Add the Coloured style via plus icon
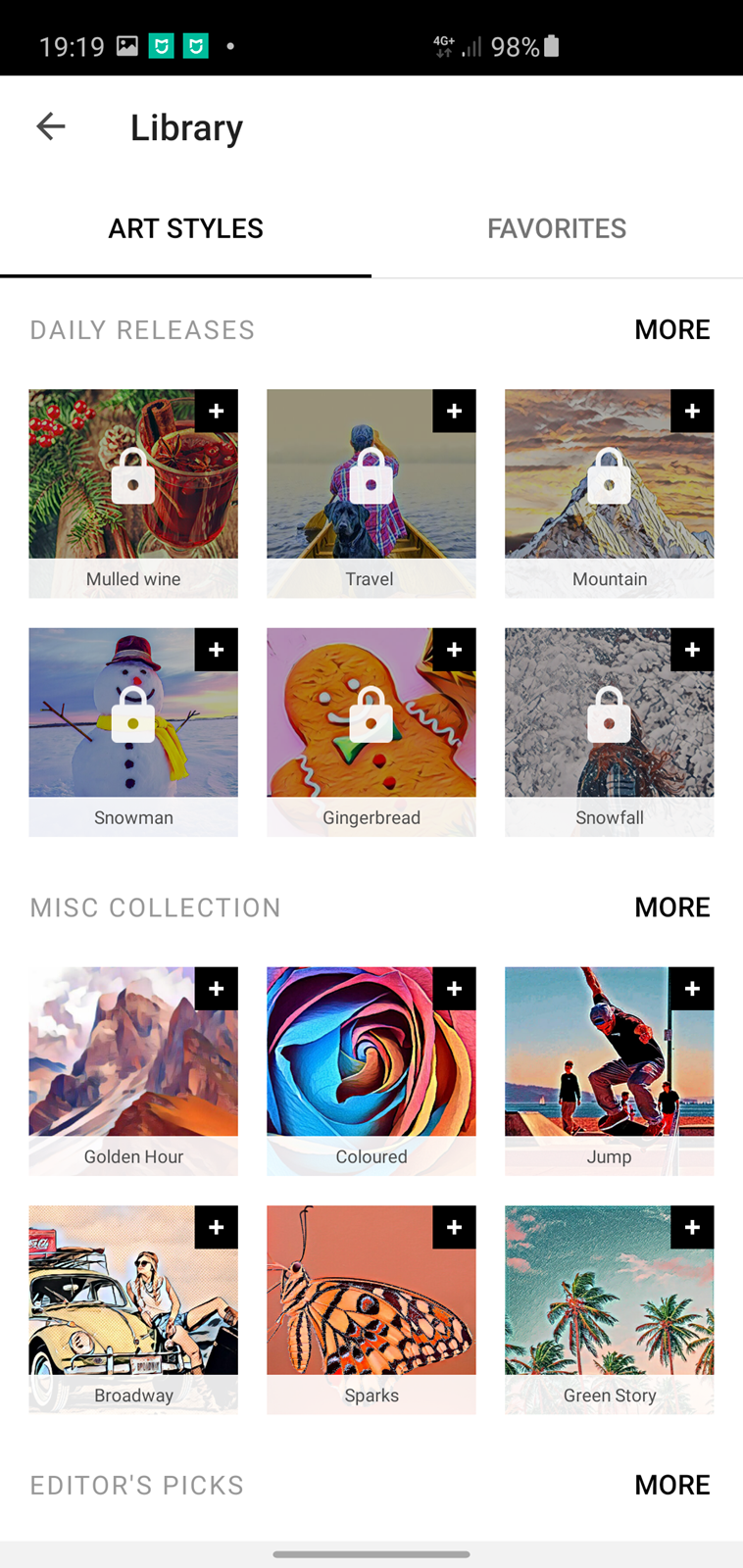Viewport: 743px width, 1568px height. 454,989
